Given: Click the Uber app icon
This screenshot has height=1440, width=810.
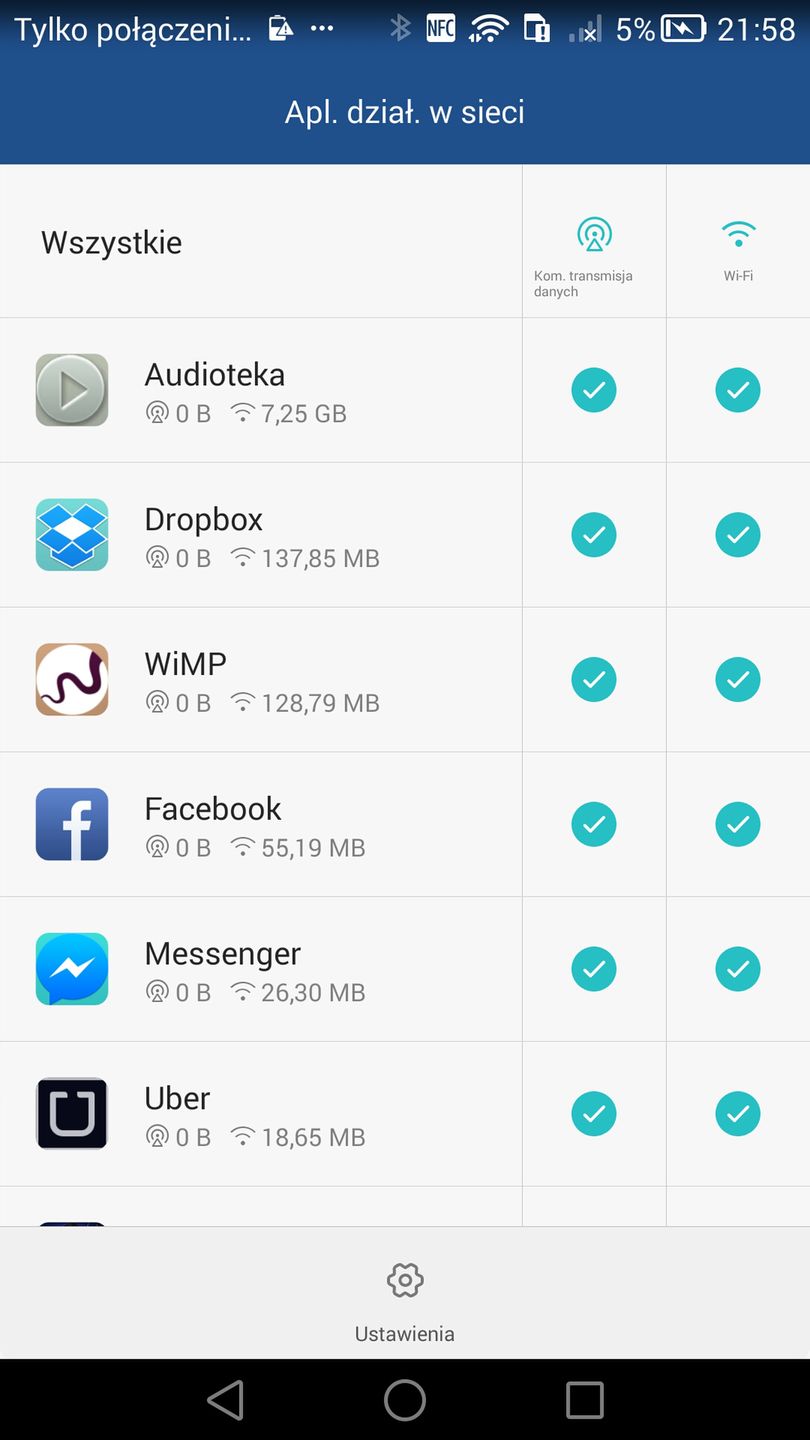Looking at the screenshot, I should click(71, 1113).
